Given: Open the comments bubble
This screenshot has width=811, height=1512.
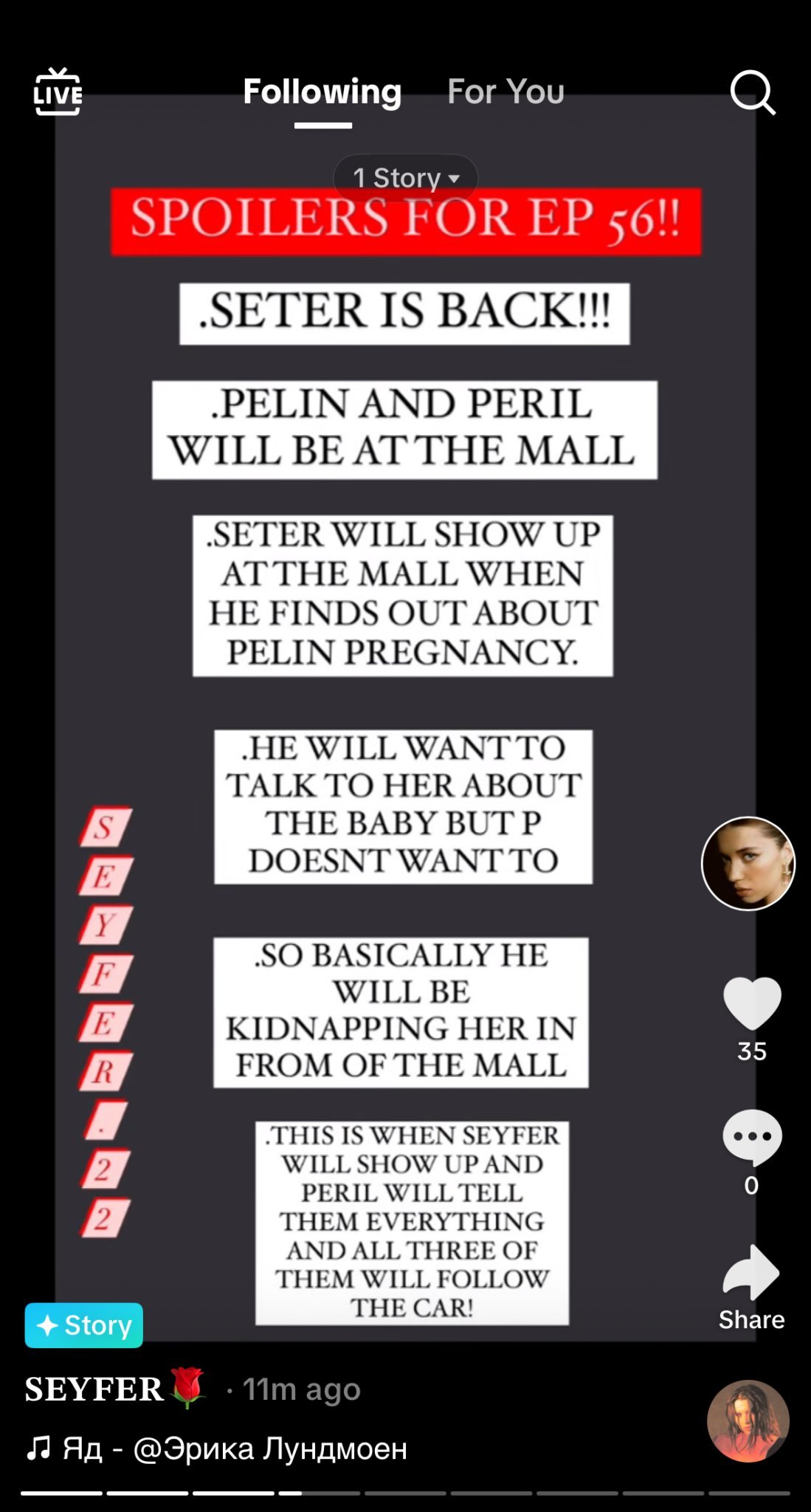Looking at the screenshot, I should (752, 1137).
